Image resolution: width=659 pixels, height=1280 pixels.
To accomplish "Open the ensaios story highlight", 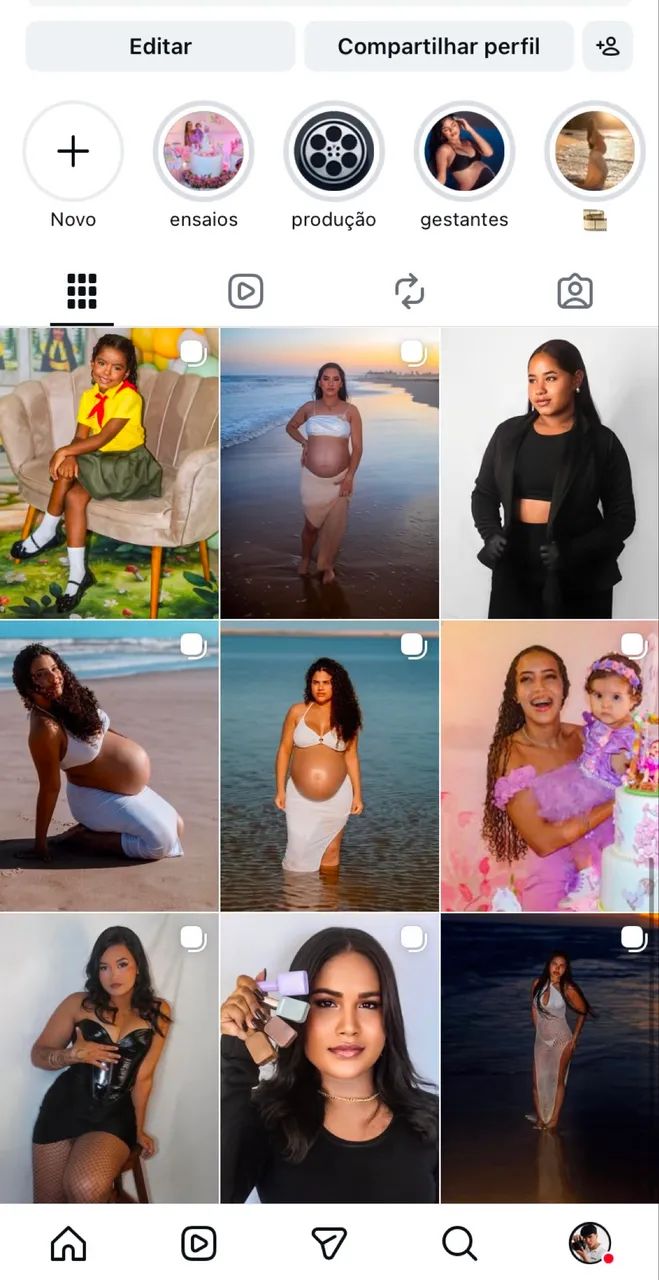I will pyautogui.click(x=203, y=152).
